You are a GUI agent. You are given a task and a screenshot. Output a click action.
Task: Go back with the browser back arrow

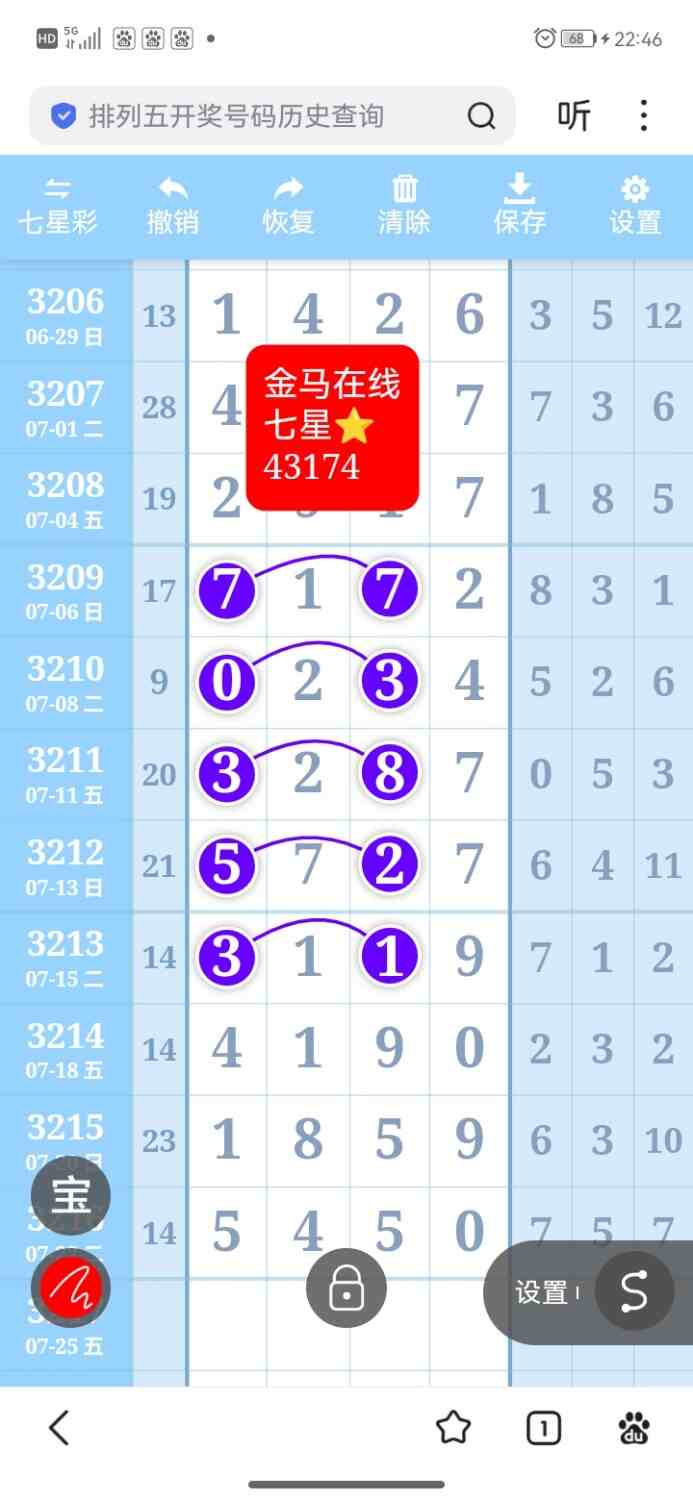[59, 1428]
